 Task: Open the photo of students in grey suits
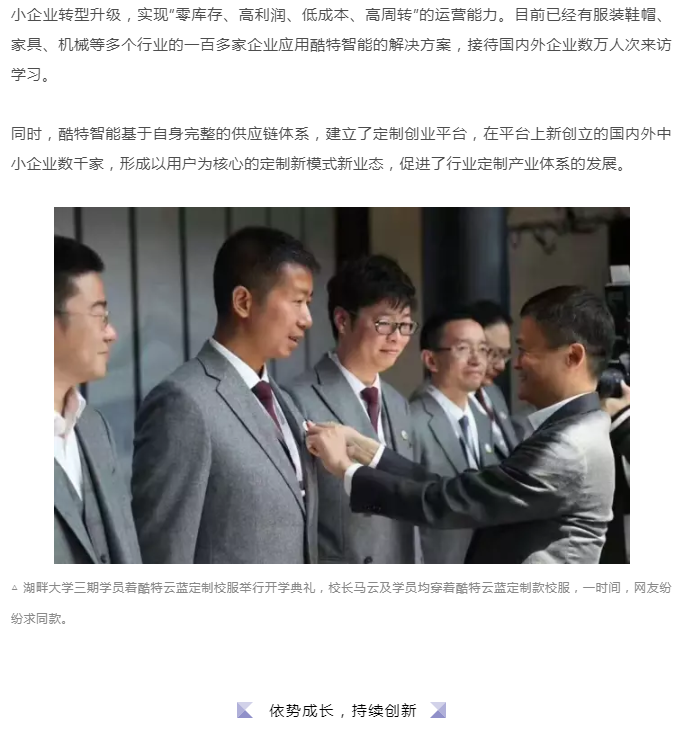pyautogui.click(x=342, y=385)
